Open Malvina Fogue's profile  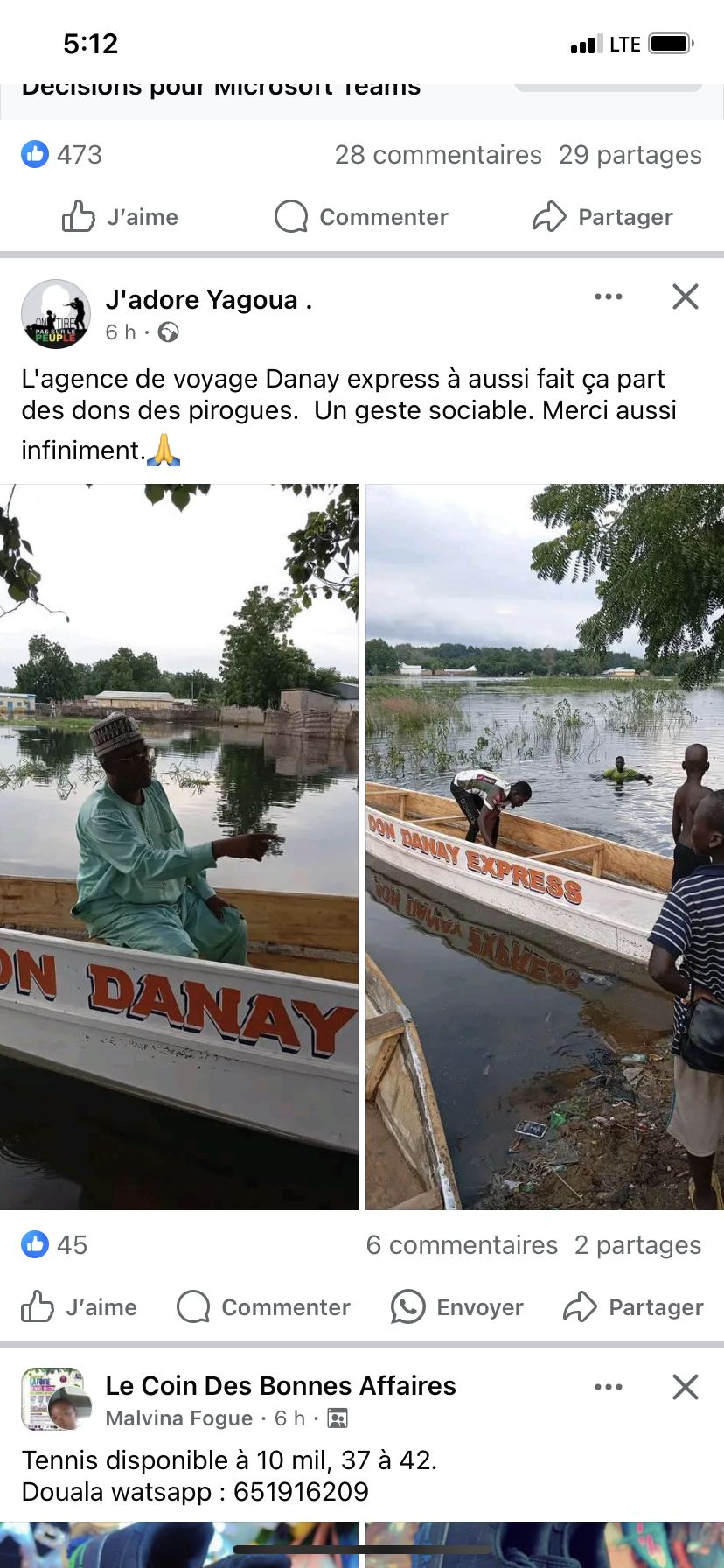pyautogui.click(x=179, y=1418)
